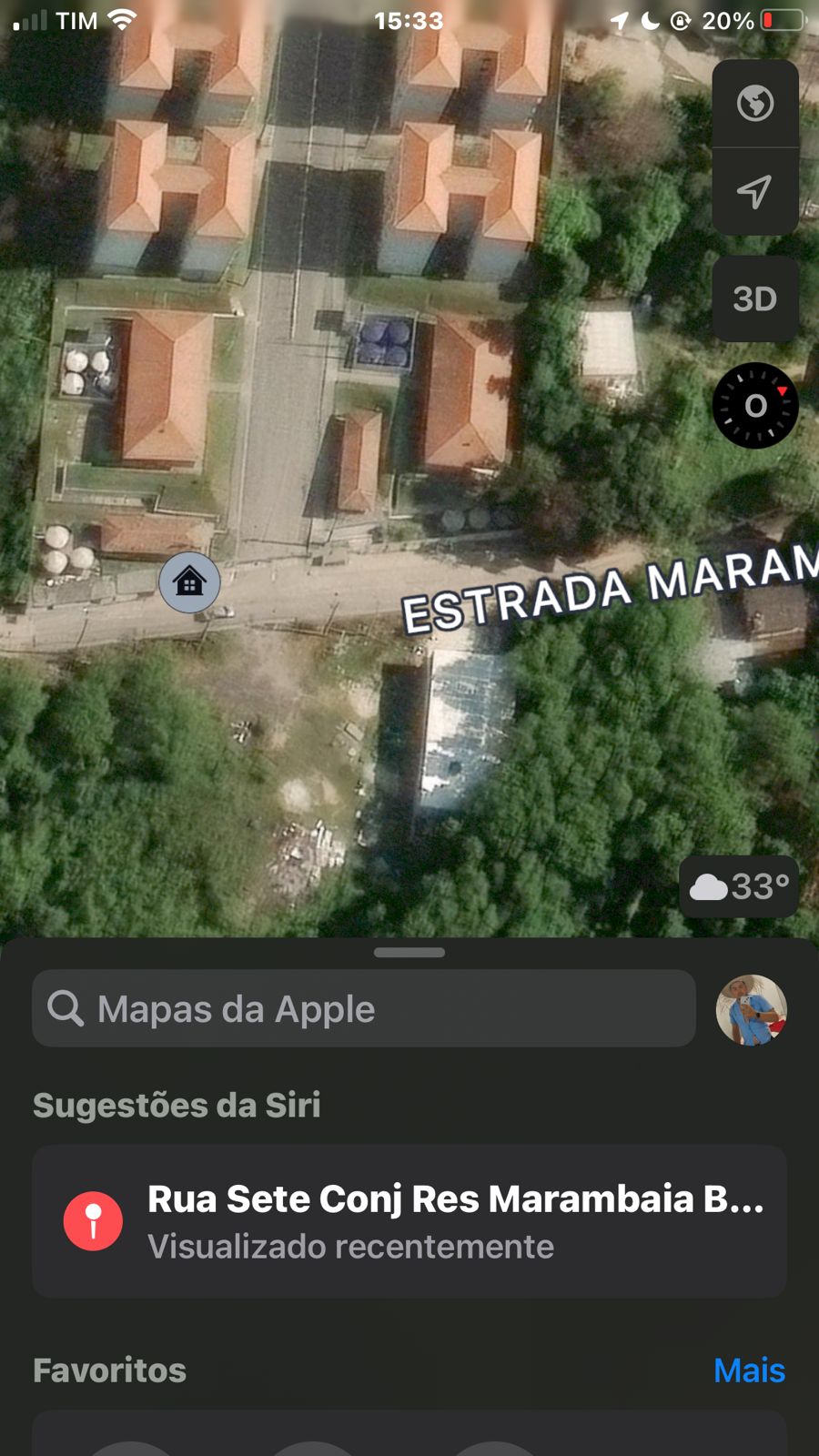The width and height of the screenshot is (819, 1456).
Task: Tap the compass to reset orientation
Action: [754, 405]
